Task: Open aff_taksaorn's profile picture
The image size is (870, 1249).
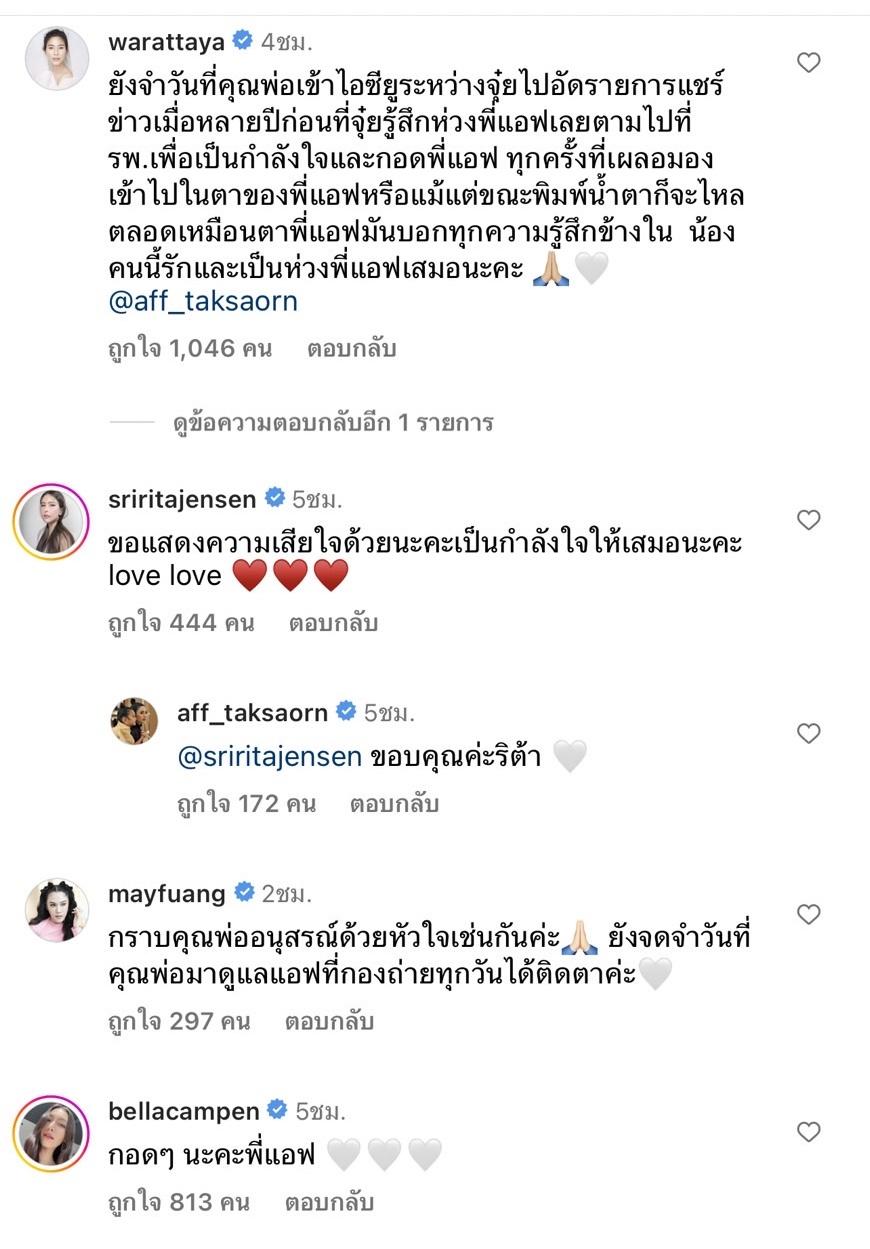Action: tap(133, 722)
